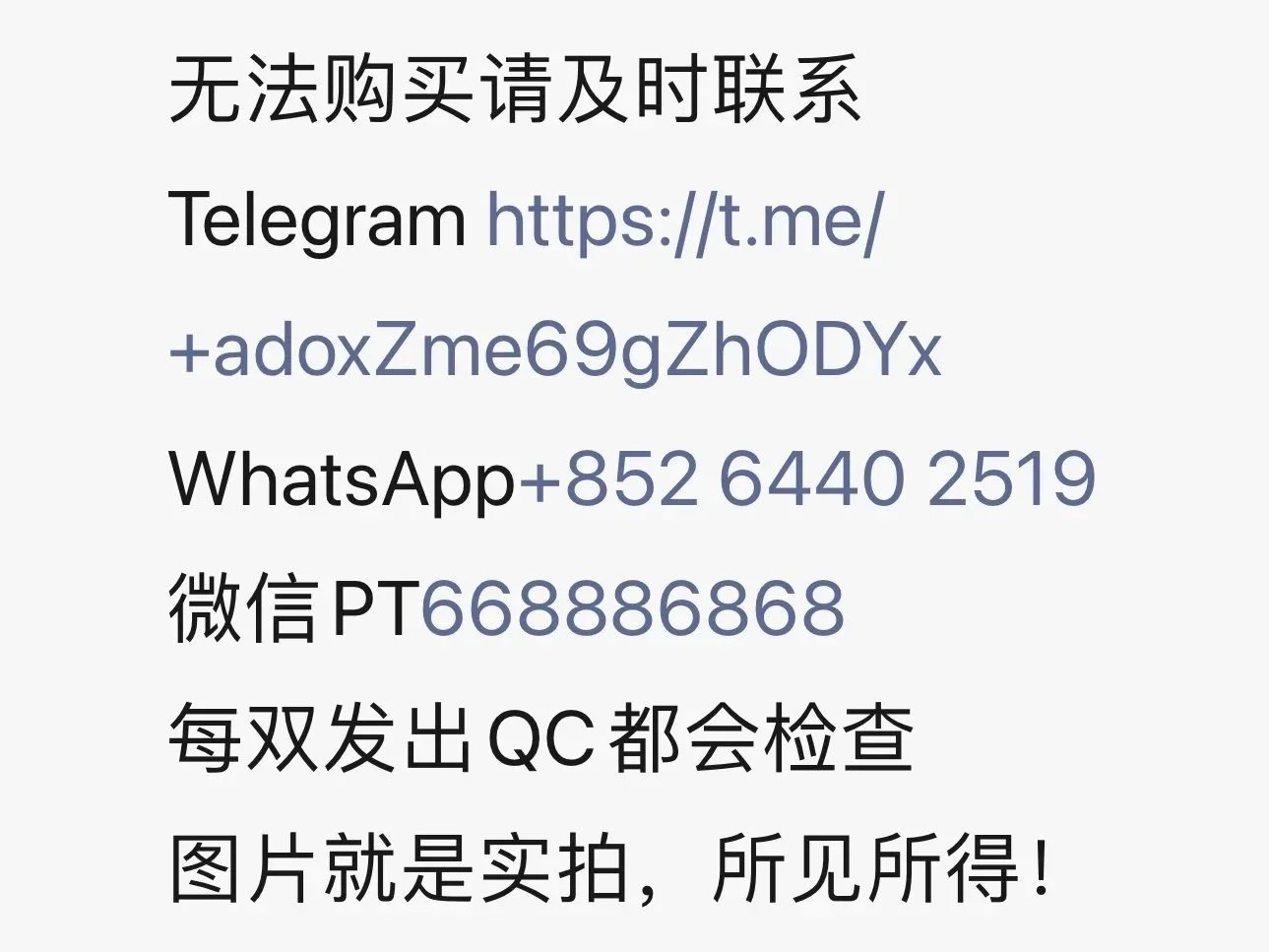Image resolution: width=1269 pixels, height=952 pixels.
Task: Tap the WeChat number 668886868
Action: (x=632, y=607)
